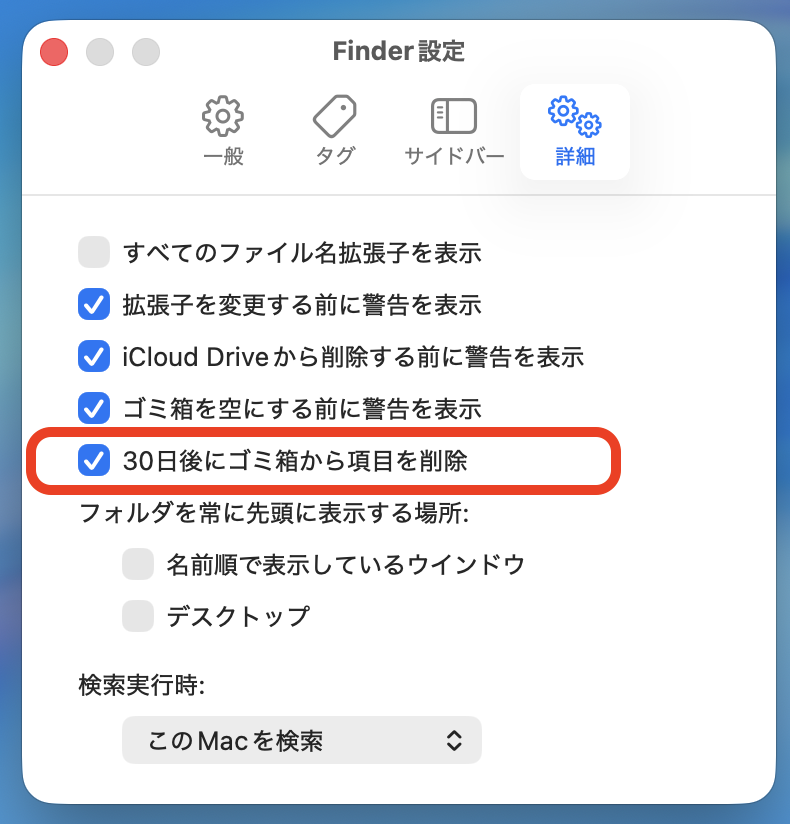The height and width of the screenshot is (824, 790).
Task: Uncheck 拡張子を変更する前に警告を表示
Action: pyautogui.click(x=94, y=304)
